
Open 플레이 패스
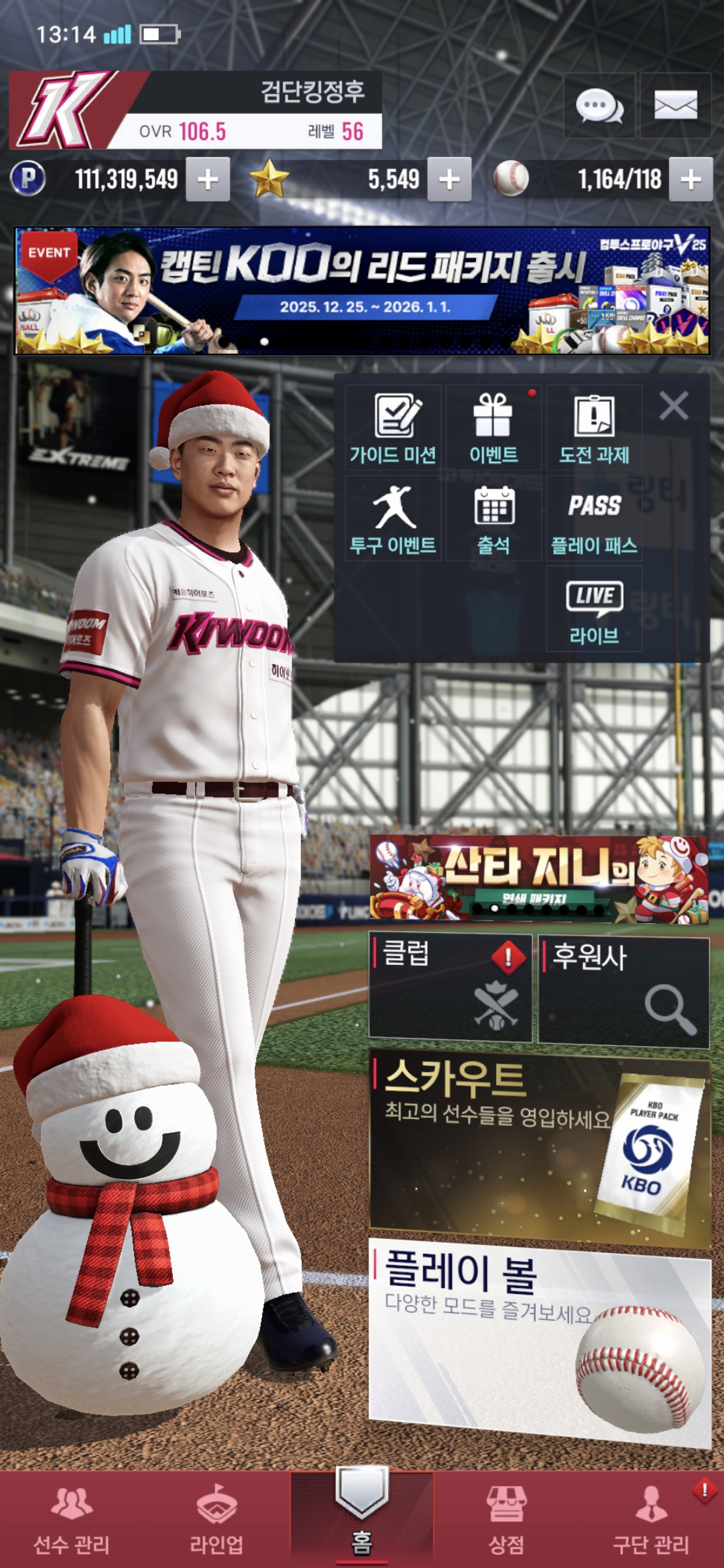(594, 519)
